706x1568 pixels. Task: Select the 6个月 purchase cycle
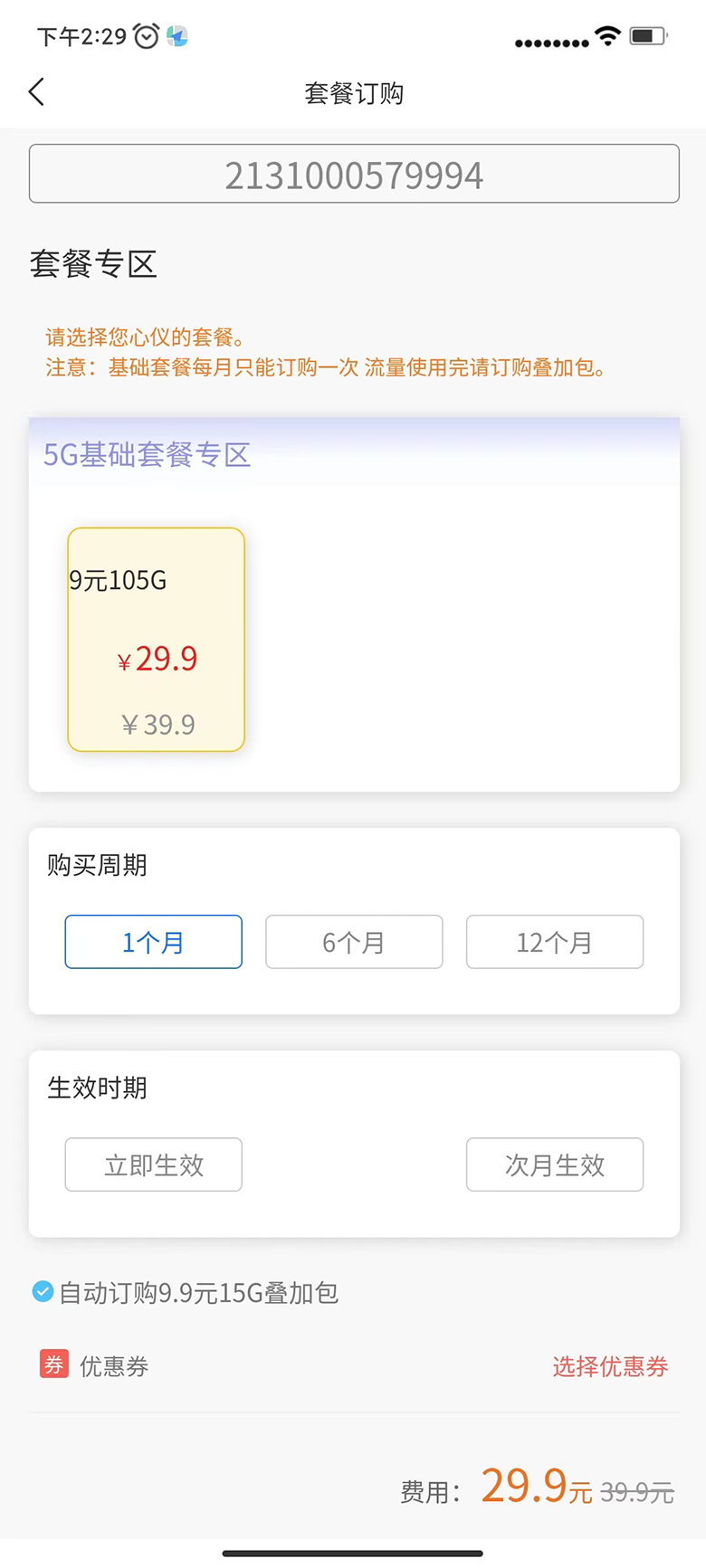coord(353,942)
